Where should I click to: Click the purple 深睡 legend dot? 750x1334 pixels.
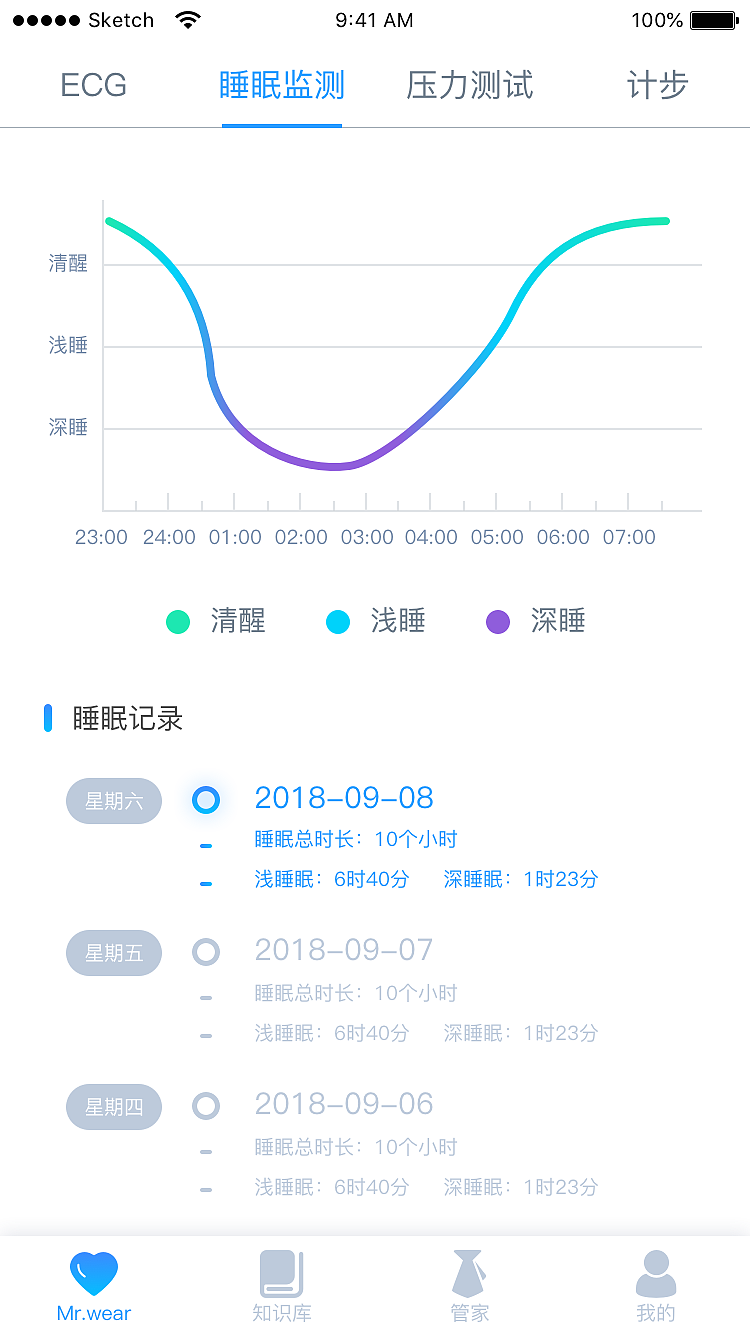[x=497, y=621]
